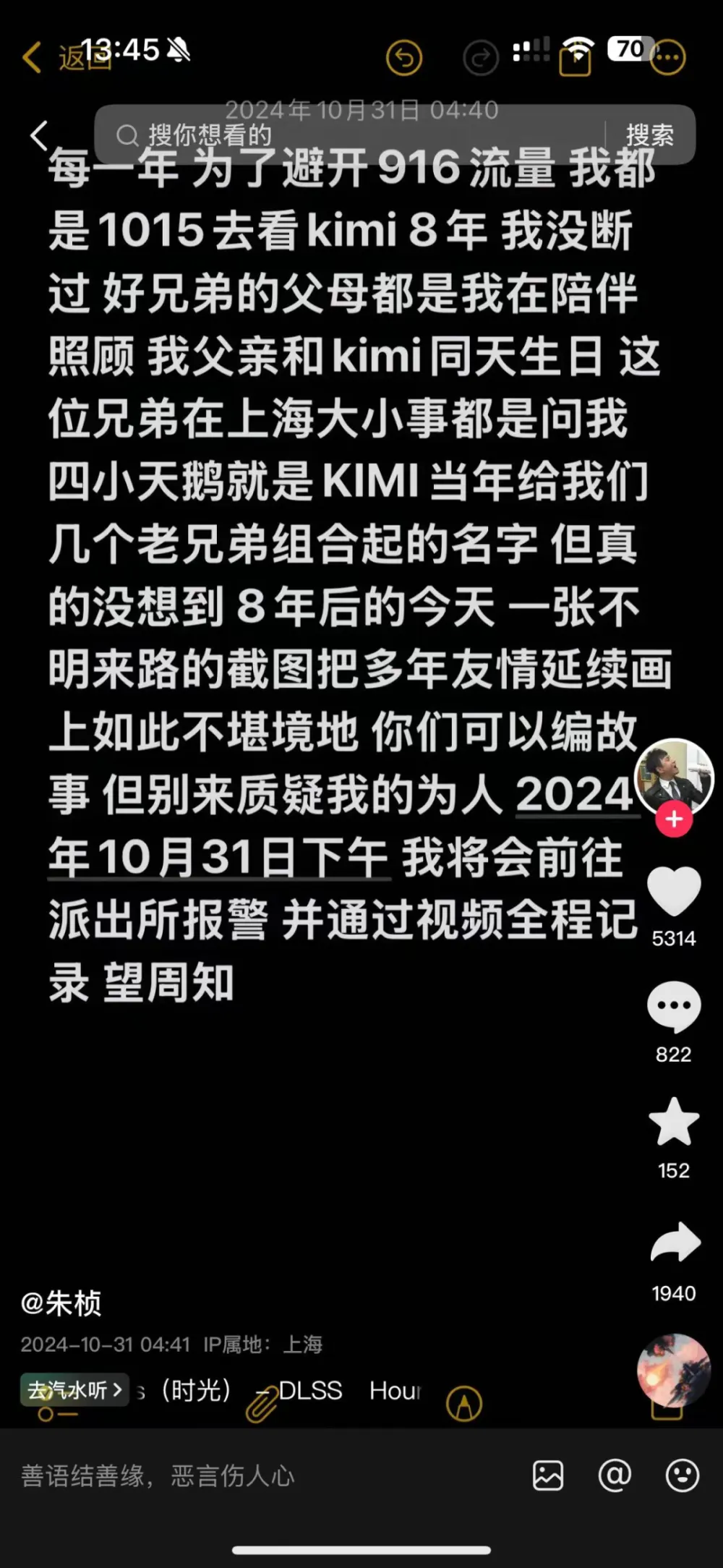The width and height of the screenshot is (723, 1568).
Task: Add this post to favorites with the star
Action: [x=674, y=1122]
